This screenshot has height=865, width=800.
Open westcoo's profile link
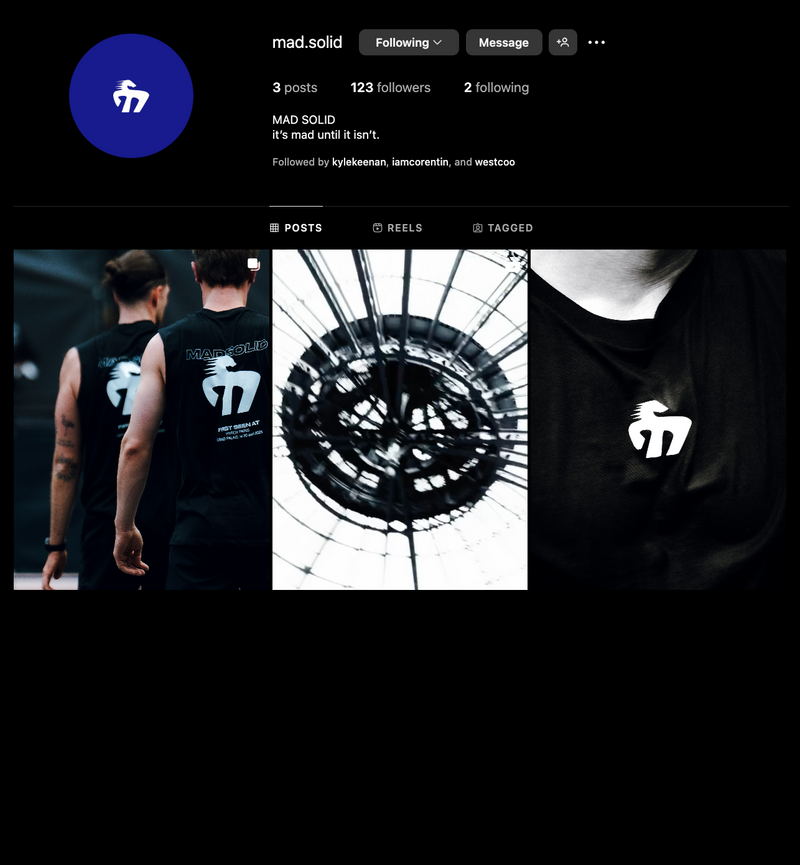pos(495,162)
